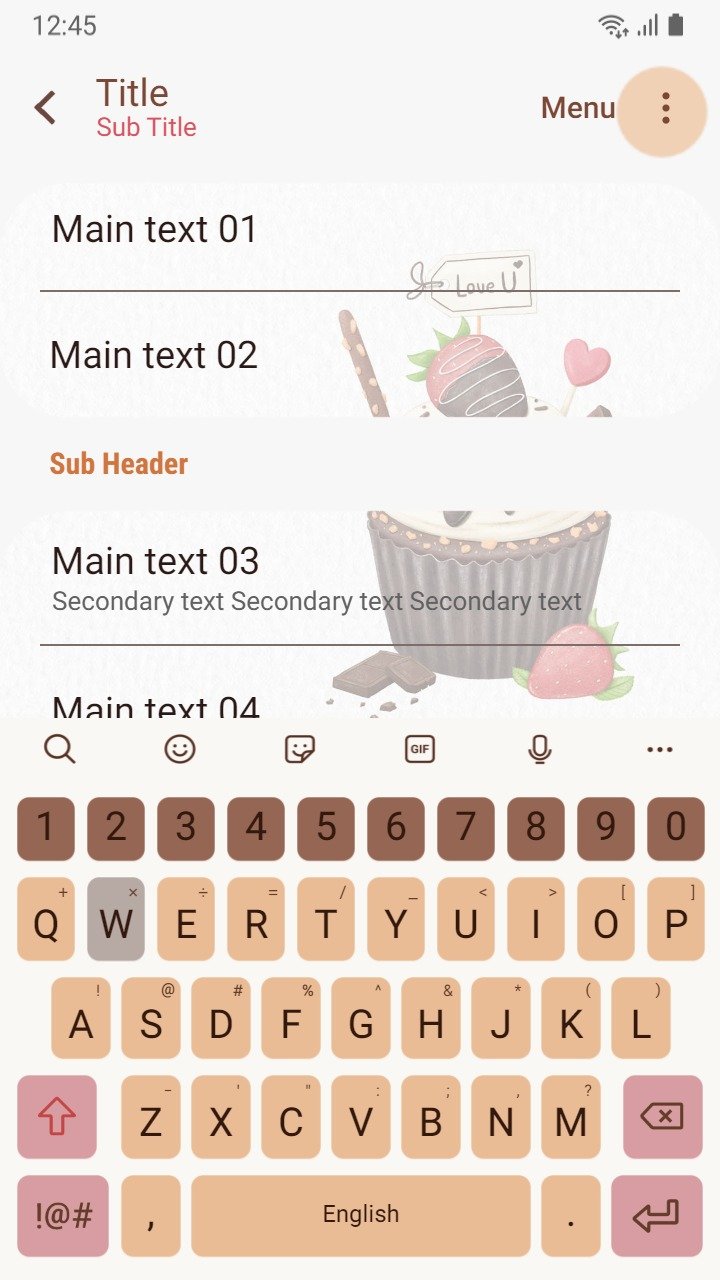Tap the enter return key

(x=657, y=1215)
